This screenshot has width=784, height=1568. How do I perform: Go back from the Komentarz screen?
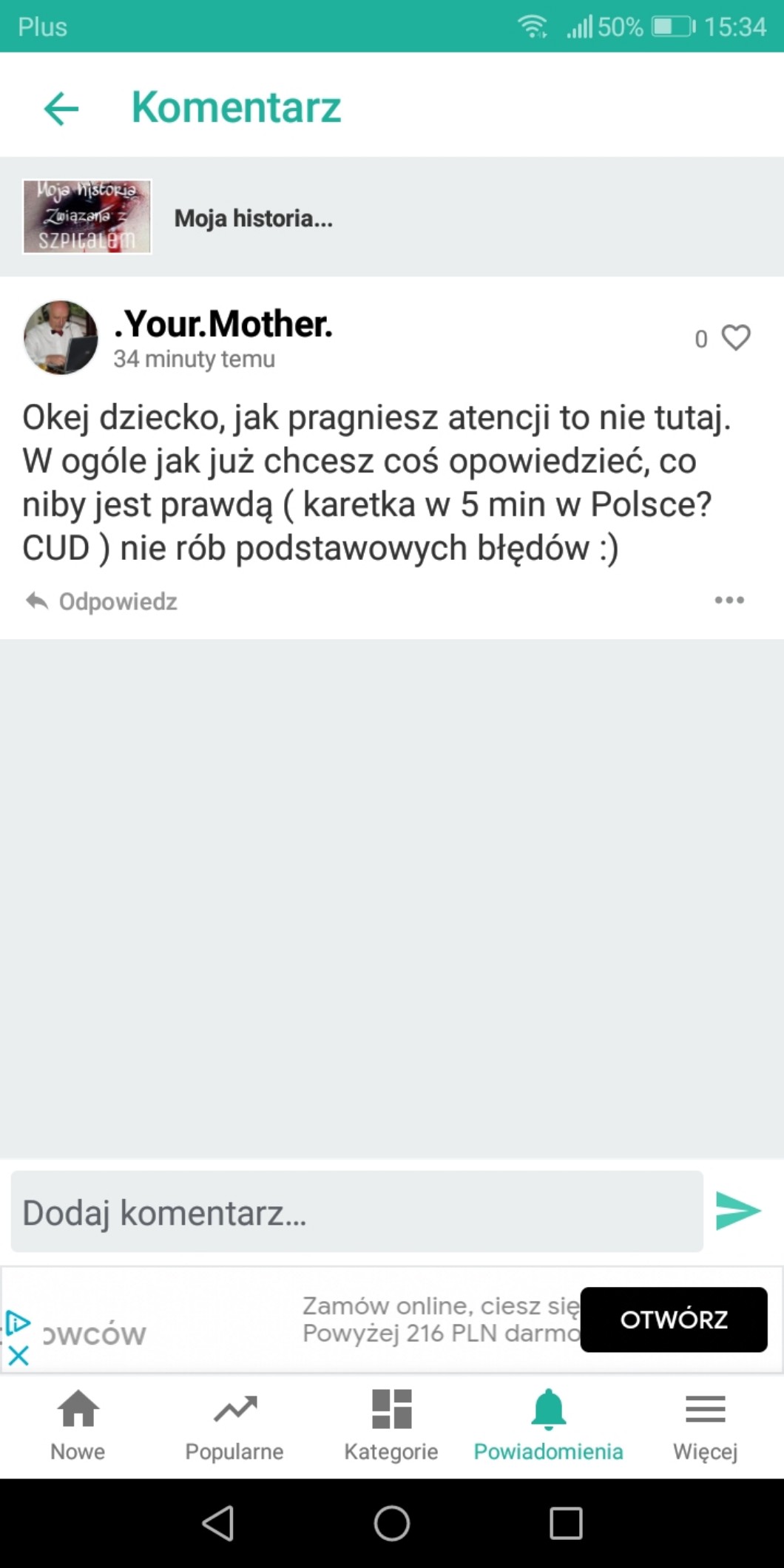point(61,109)
